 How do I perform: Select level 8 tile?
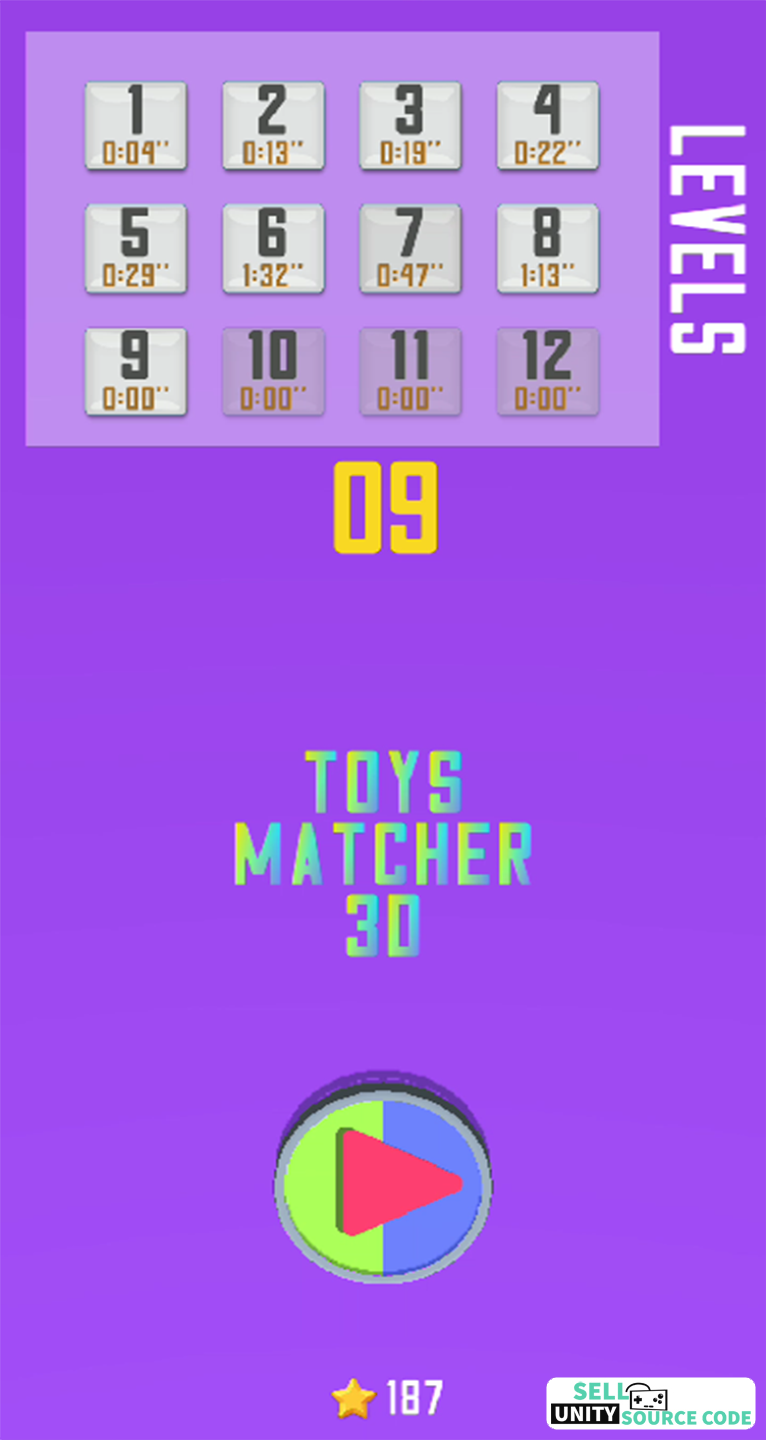[x=548, y=249]
